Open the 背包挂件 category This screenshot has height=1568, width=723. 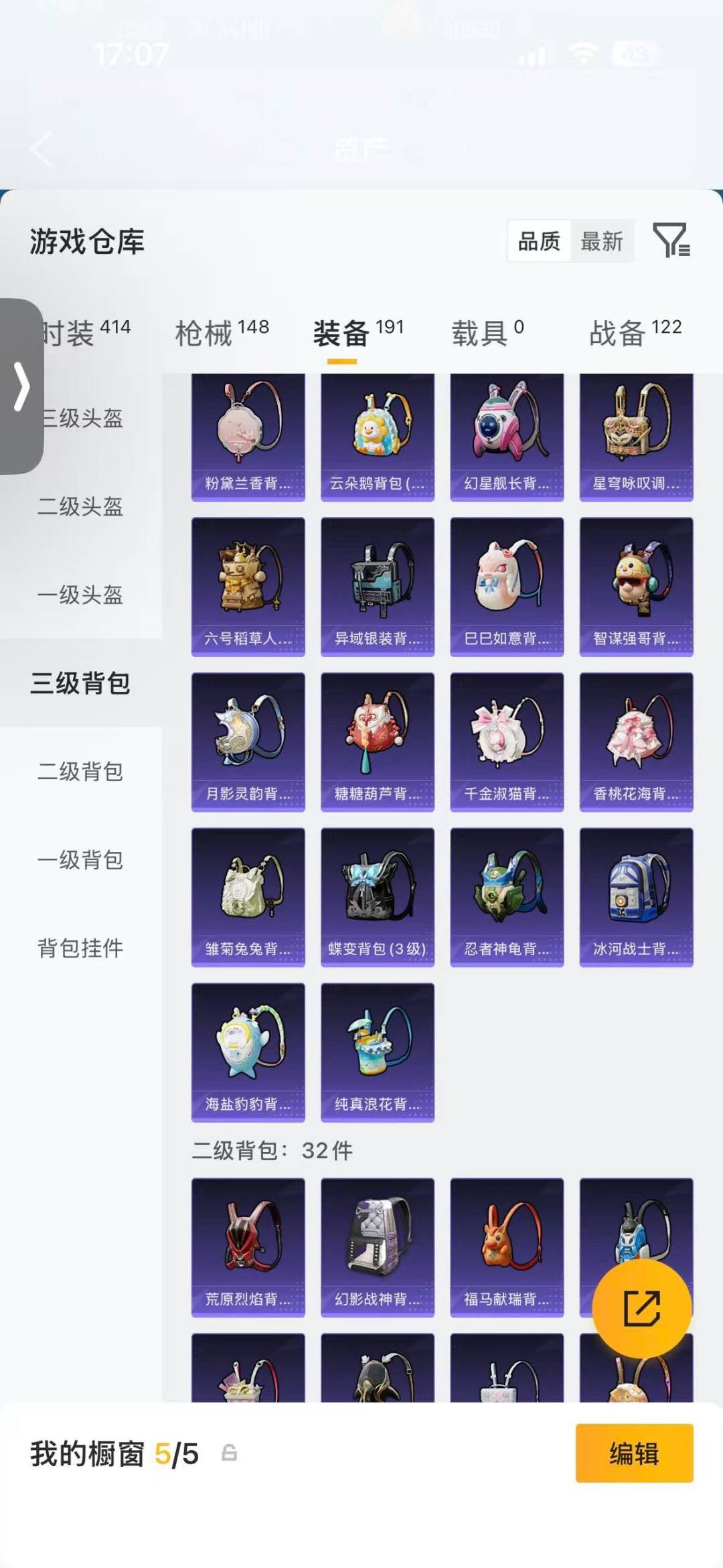(80, 948)
